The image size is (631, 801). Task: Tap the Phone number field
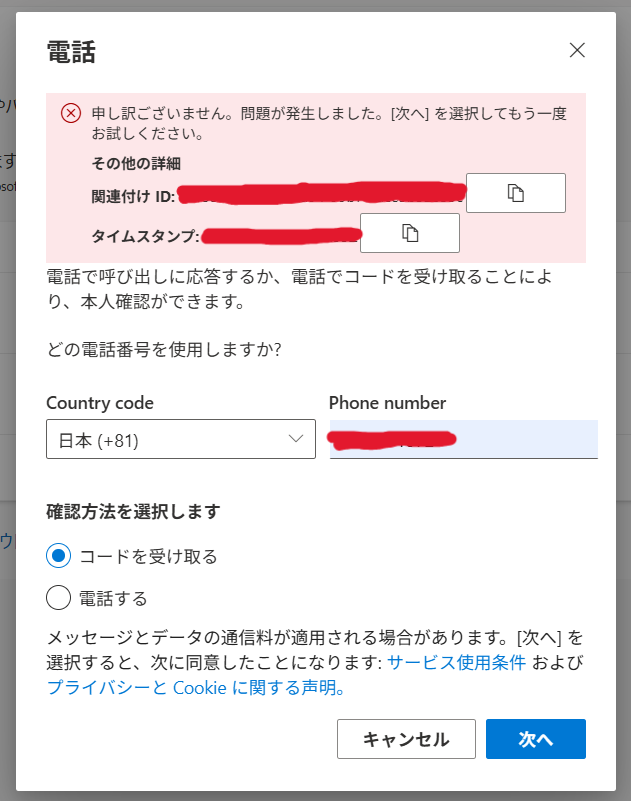(x=463, y=439)
